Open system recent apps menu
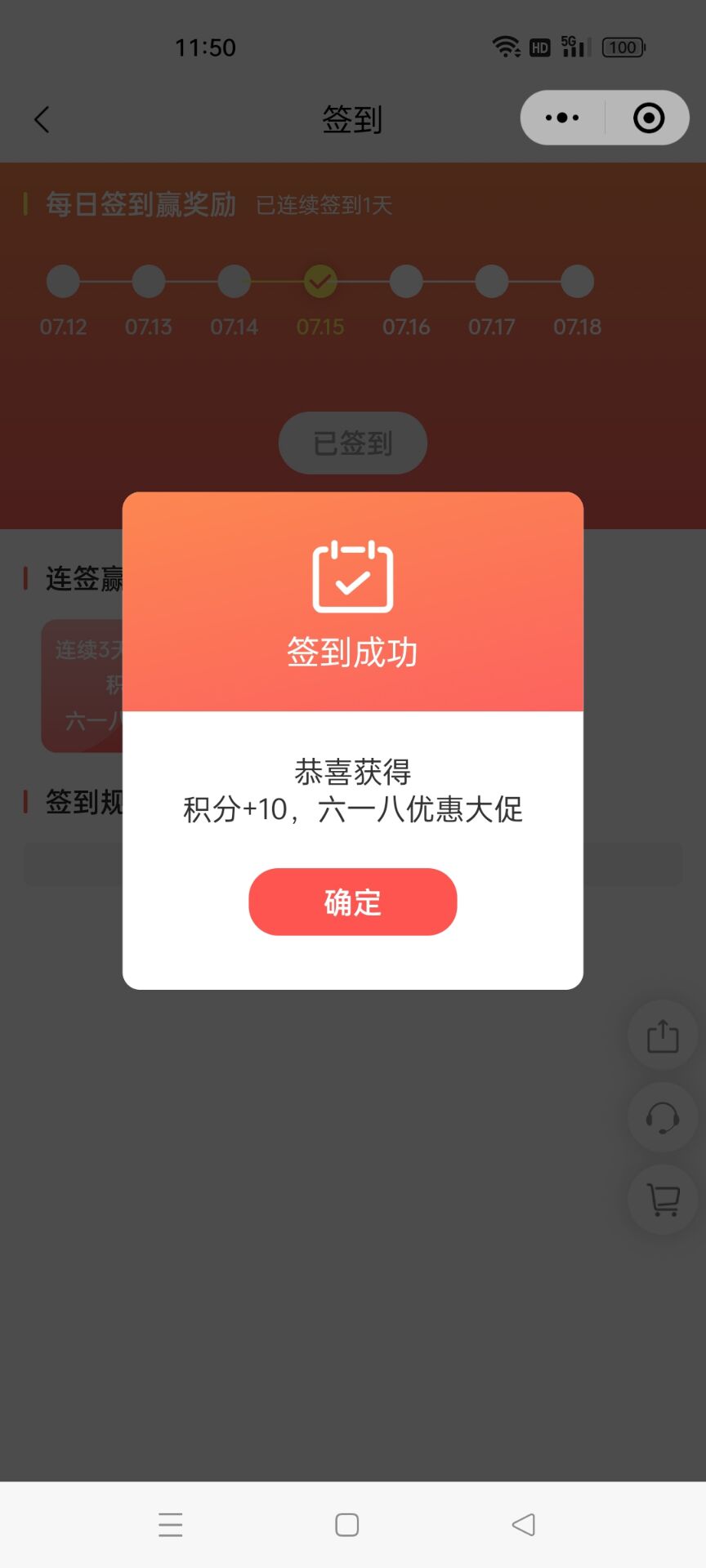 coord(171,1525)
